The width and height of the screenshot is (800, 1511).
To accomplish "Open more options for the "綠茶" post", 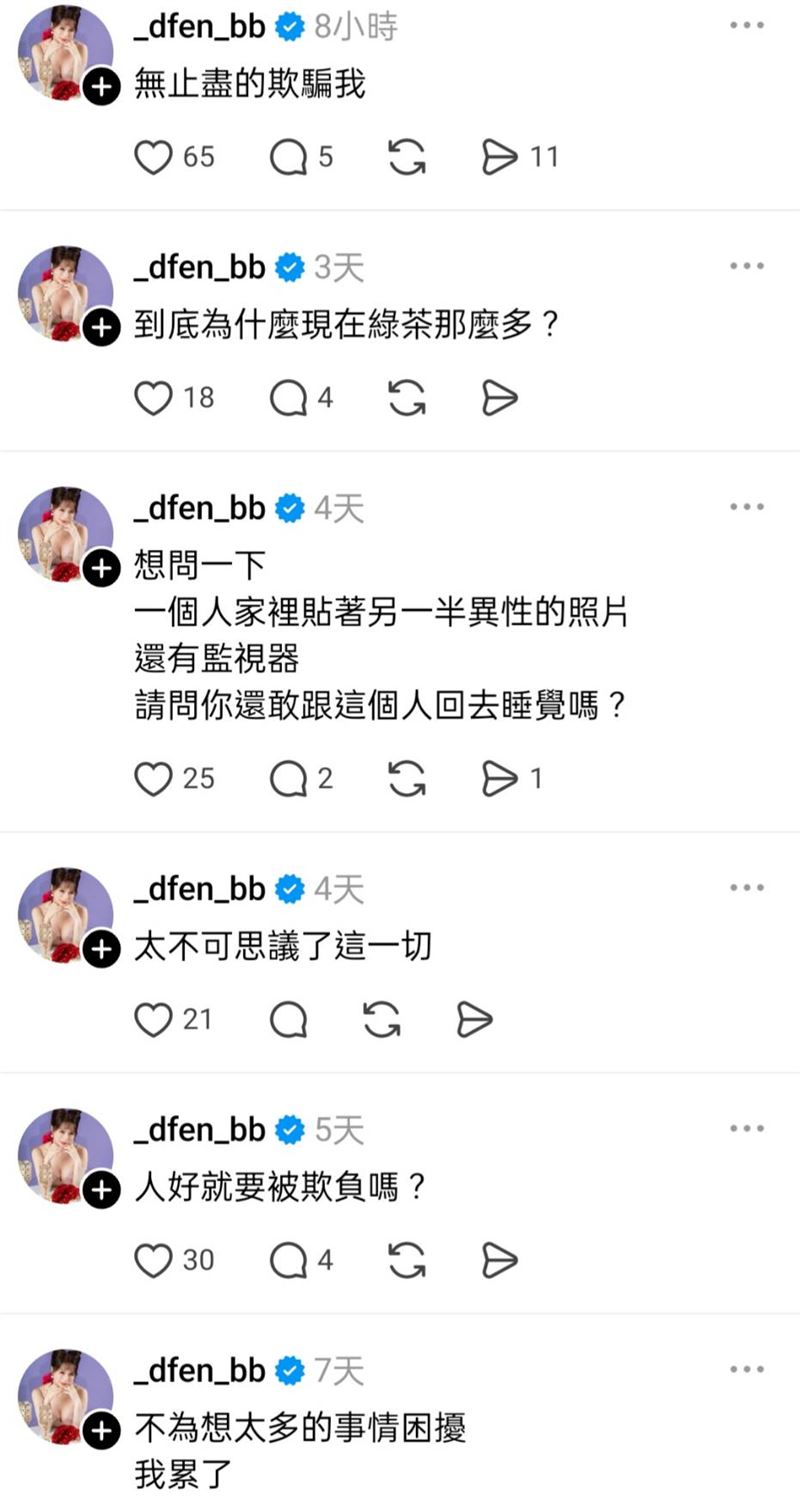I will point(747,265).
